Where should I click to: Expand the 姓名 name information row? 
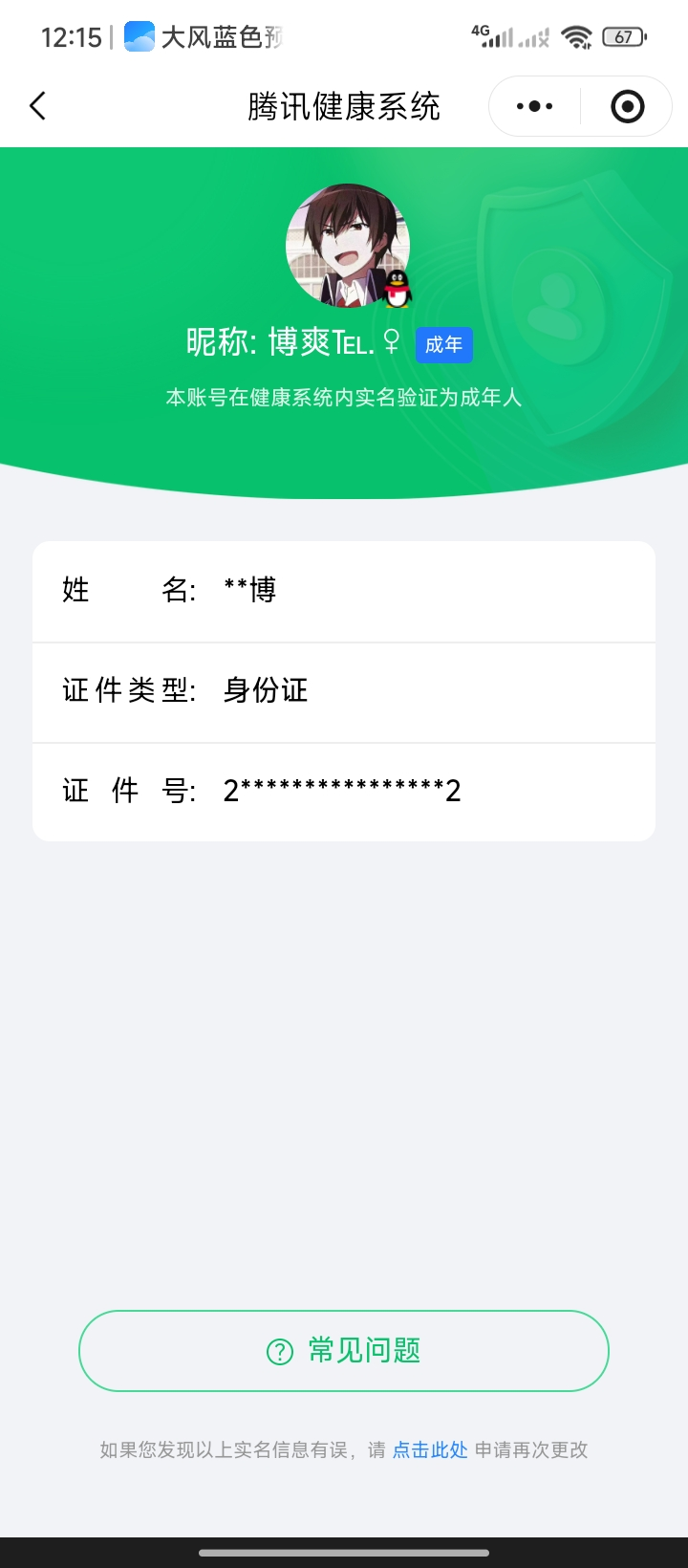(x=344, y=590)
